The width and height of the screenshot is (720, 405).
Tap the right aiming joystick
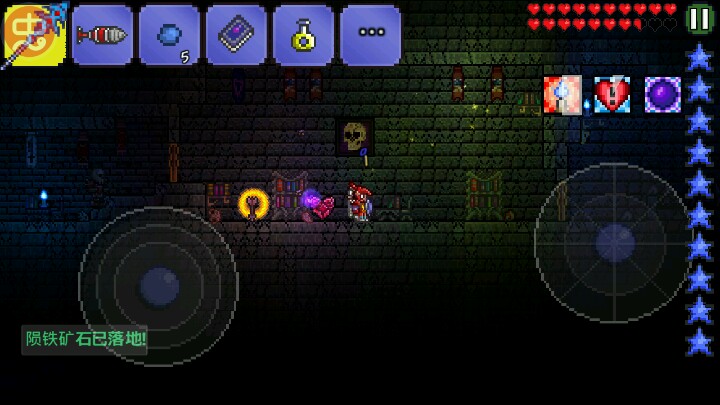click(x=613, y=242)
